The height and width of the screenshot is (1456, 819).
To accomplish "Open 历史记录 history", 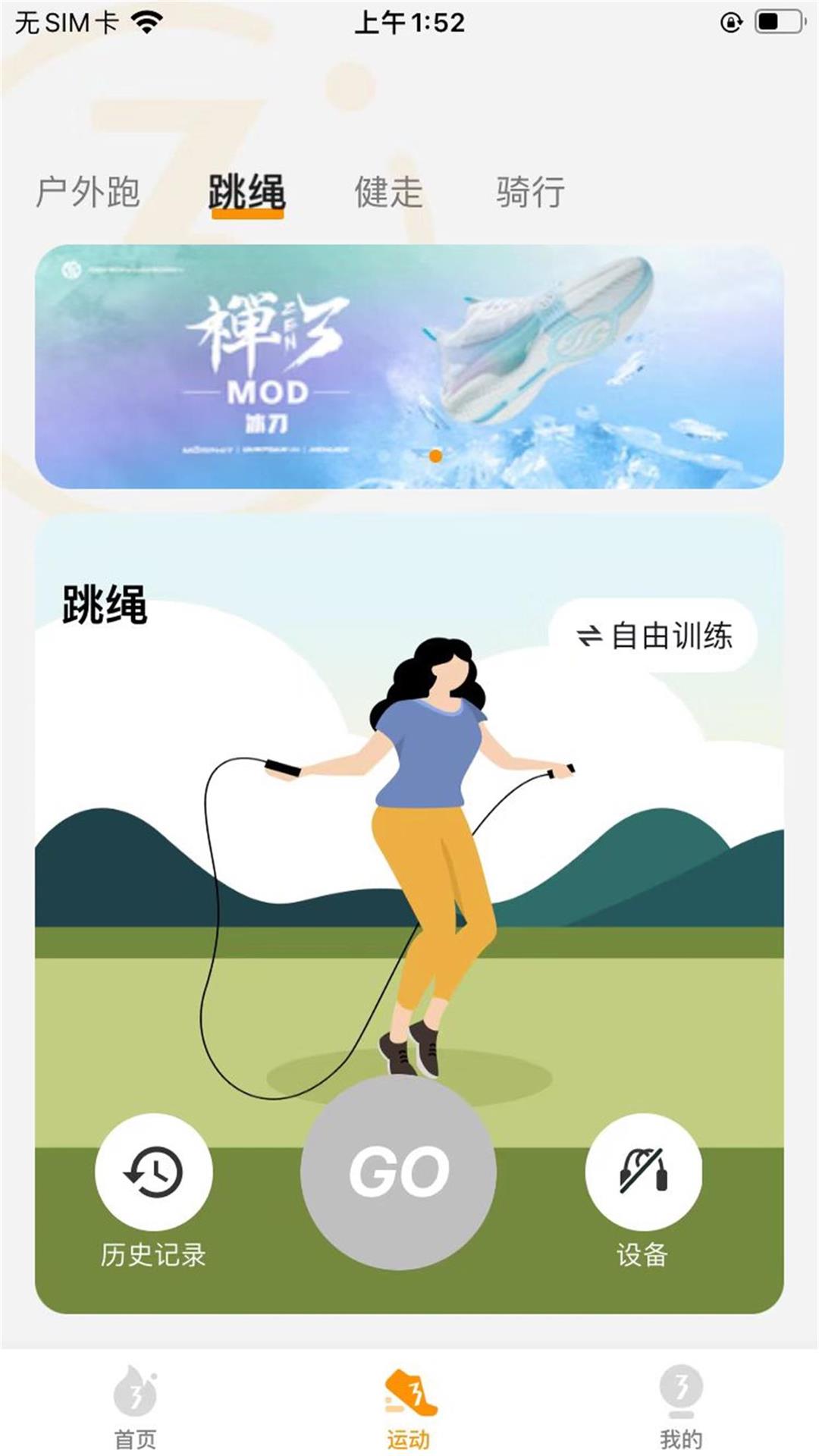I will pyautogui.click(x=153, y=1173).
